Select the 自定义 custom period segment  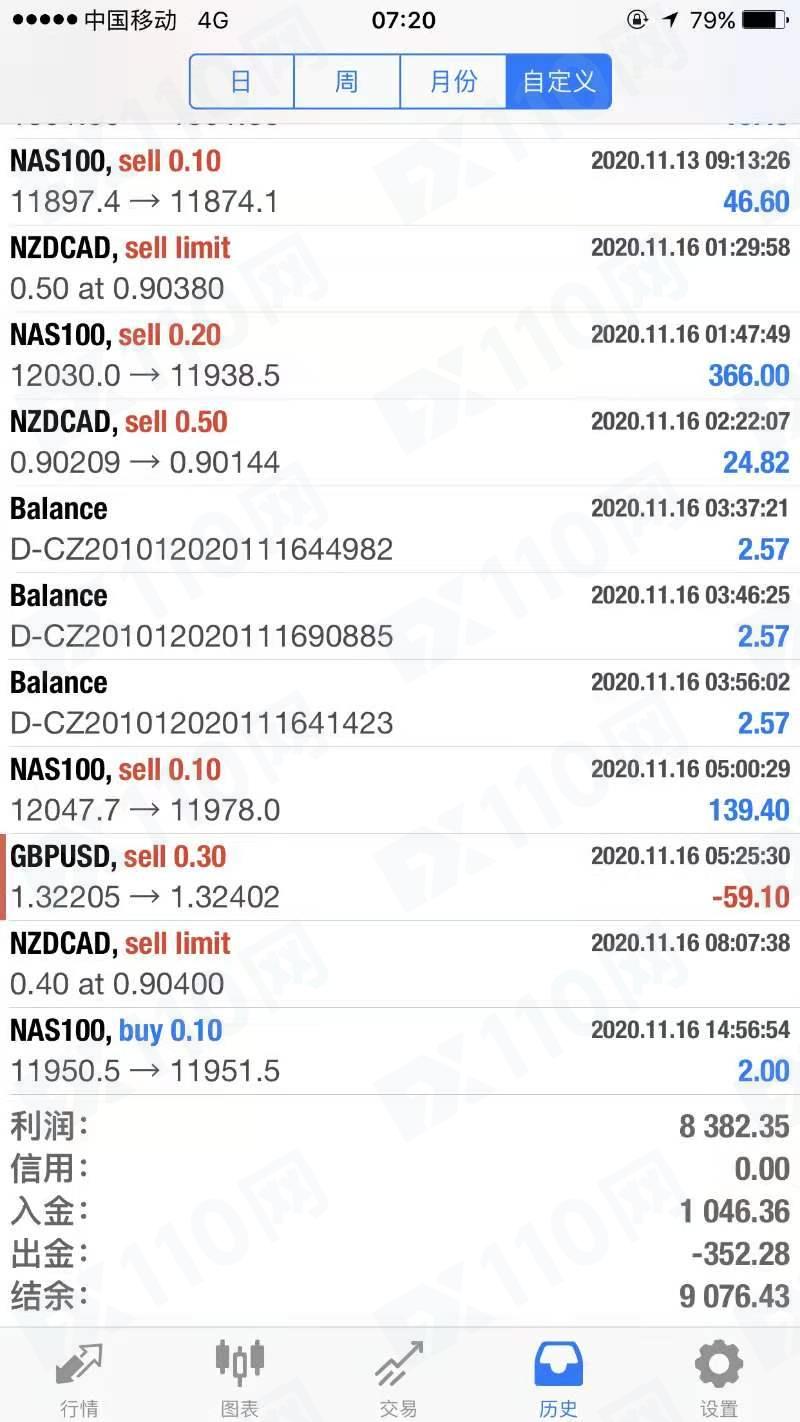(559, 81)
